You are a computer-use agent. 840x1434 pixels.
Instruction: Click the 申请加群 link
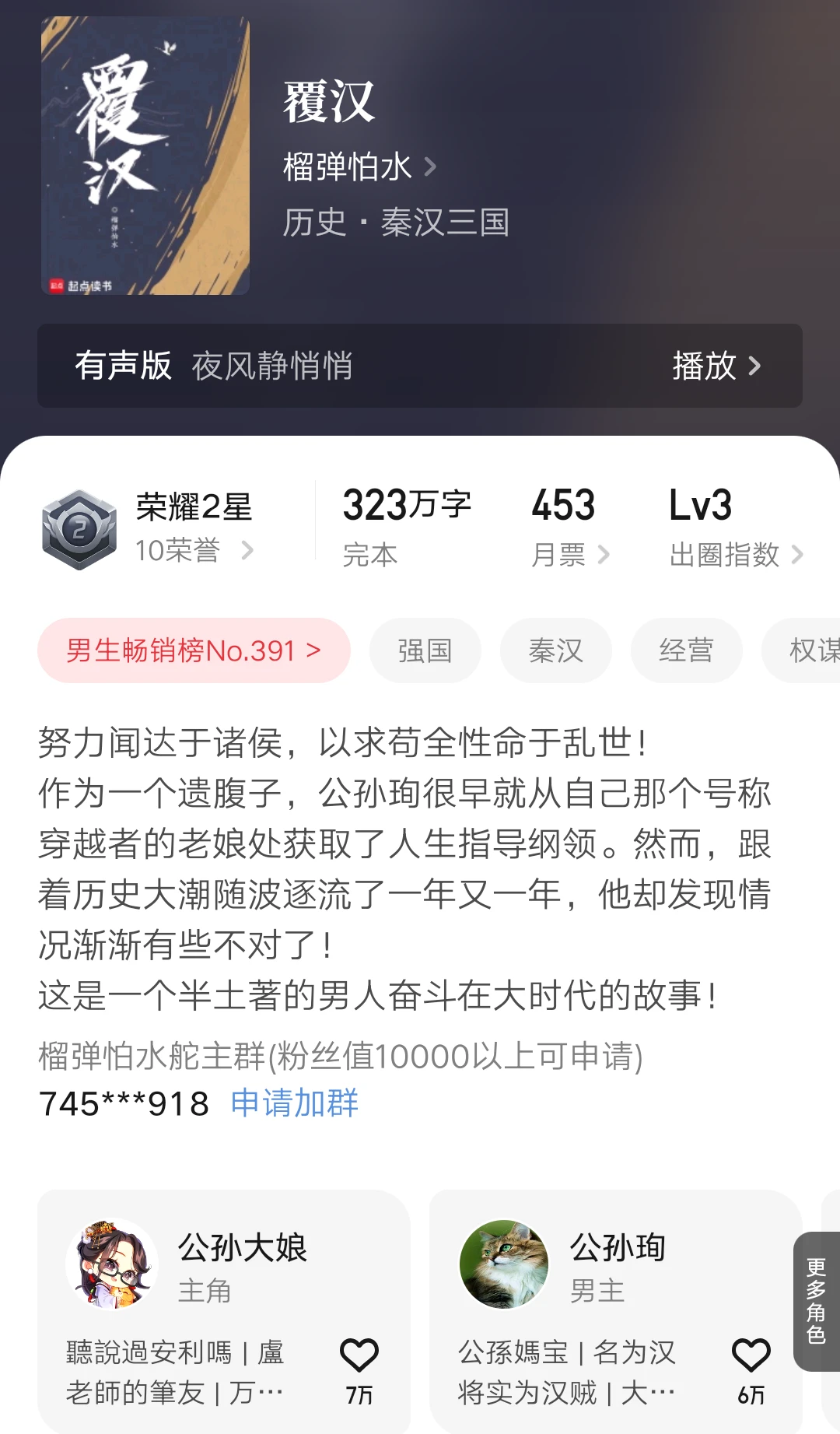(x=293, y=1103)
